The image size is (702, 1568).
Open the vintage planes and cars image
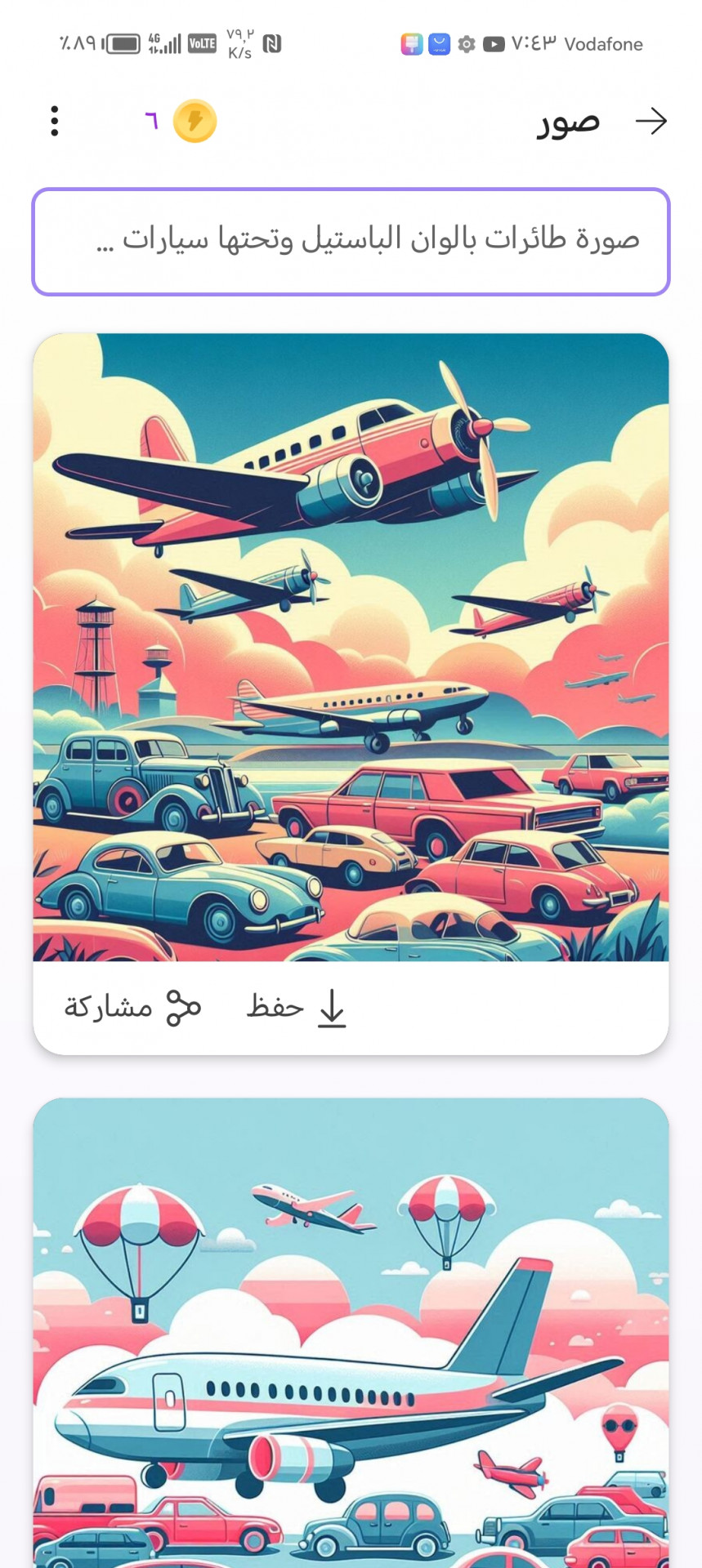click(351, 647)
